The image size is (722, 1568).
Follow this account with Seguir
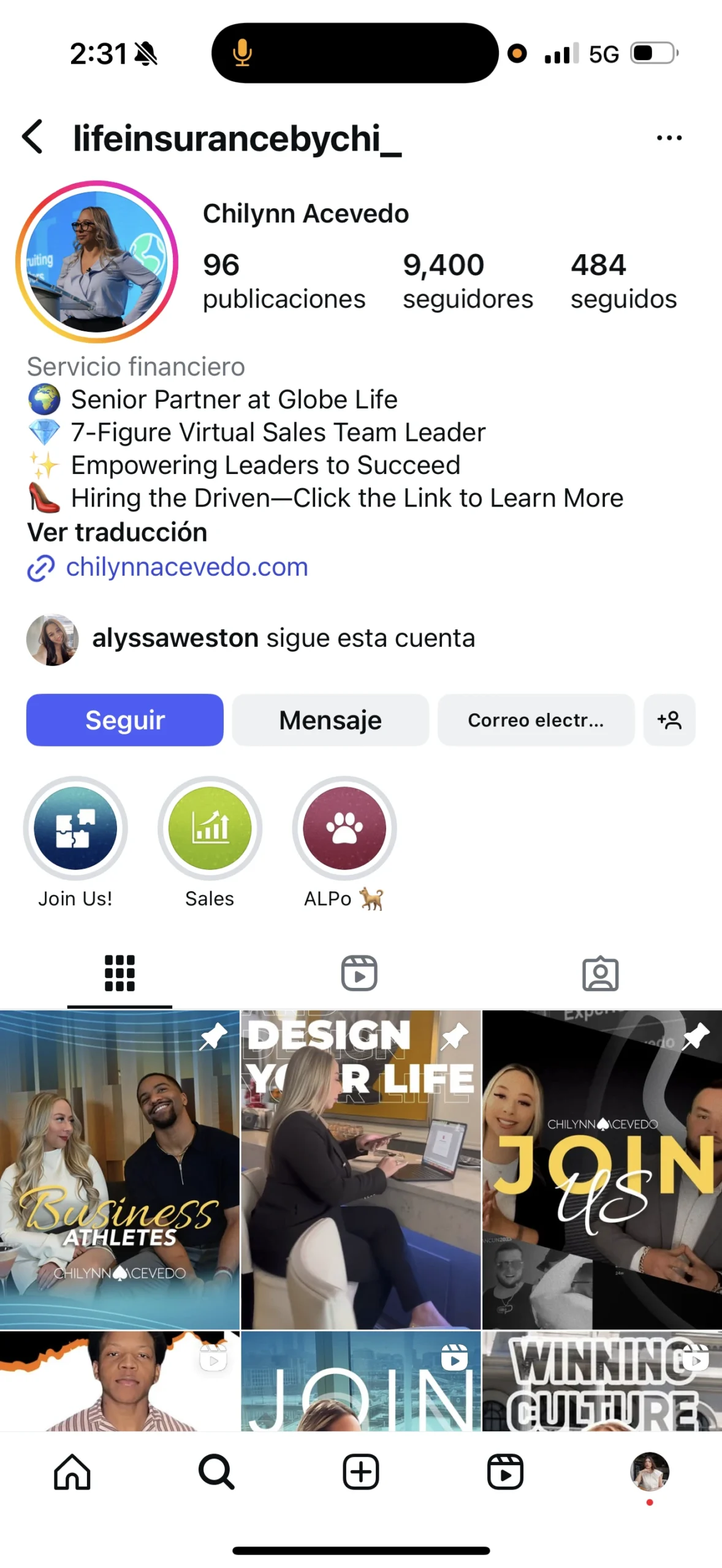[124, 720]
